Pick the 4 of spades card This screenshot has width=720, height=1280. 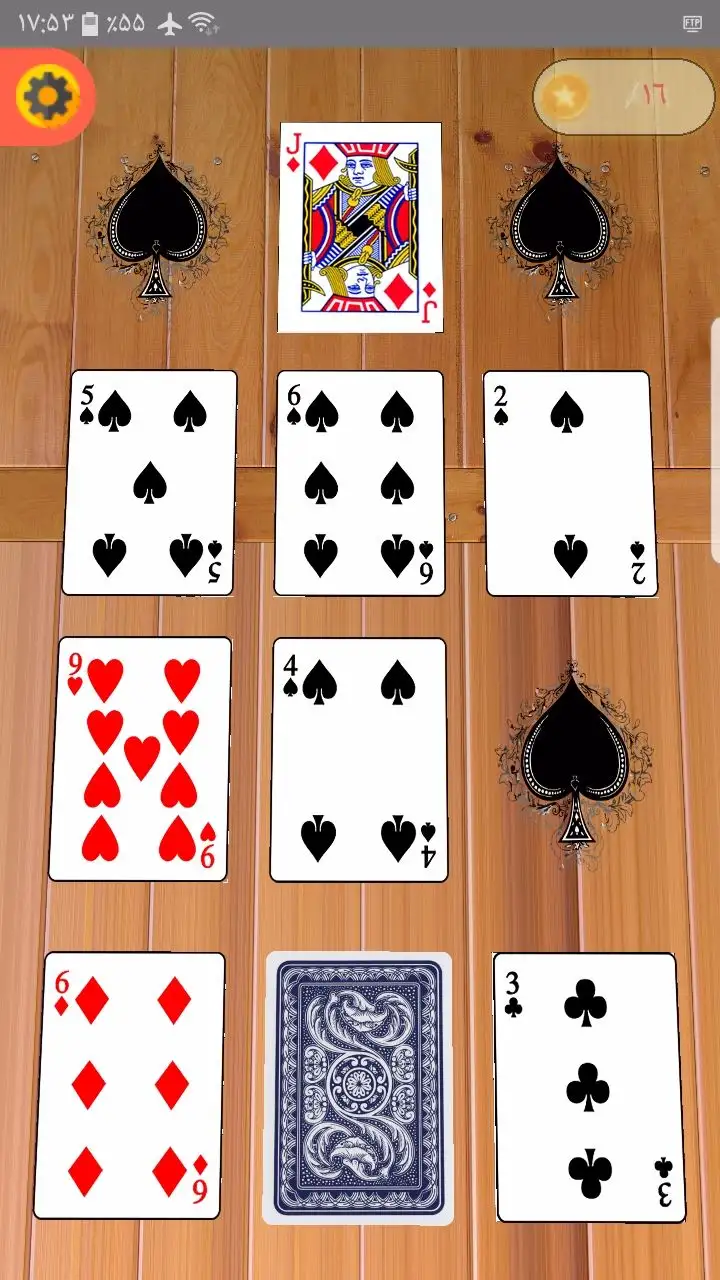tap(359, 760)
